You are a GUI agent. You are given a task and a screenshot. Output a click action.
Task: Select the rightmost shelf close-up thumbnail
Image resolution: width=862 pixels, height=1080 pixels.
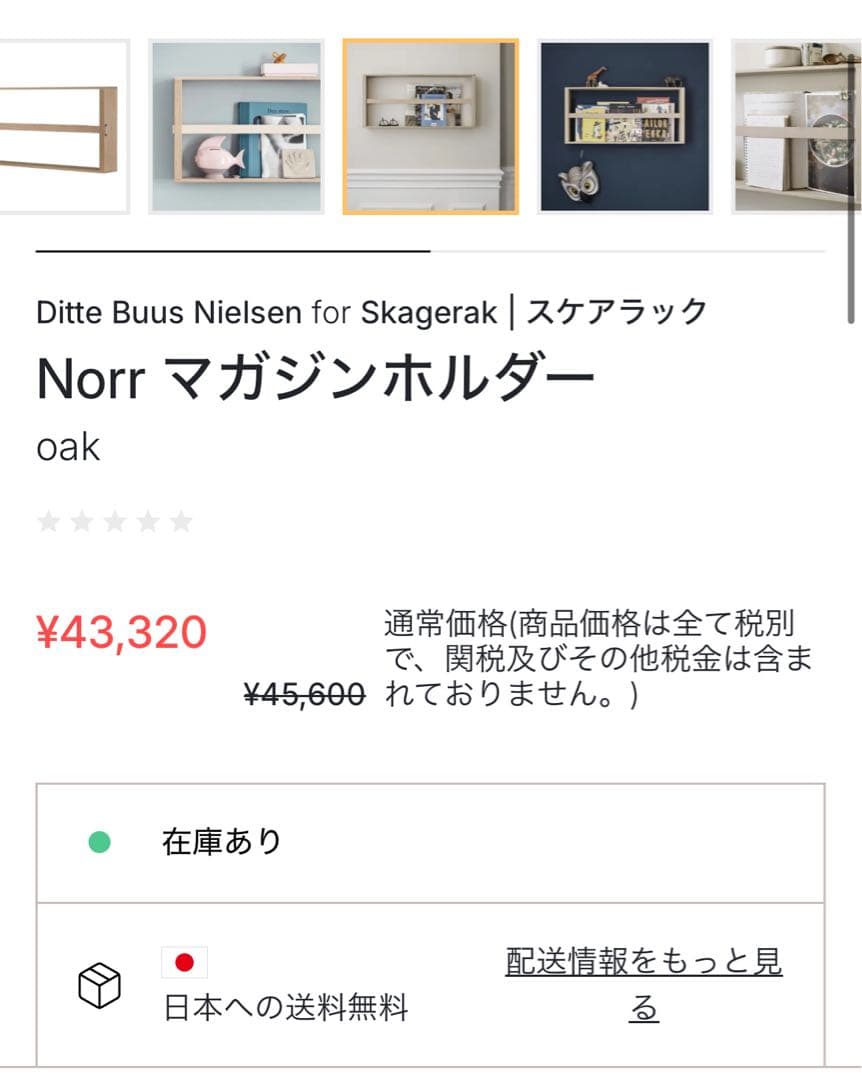tap(800, 124)
